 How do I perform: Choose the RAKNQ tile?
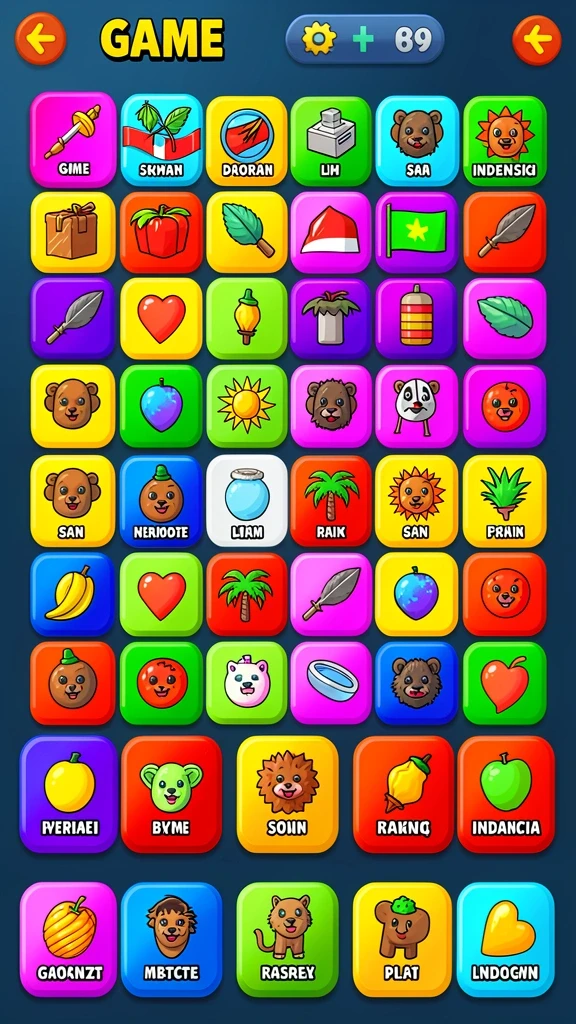click(403, 794)
